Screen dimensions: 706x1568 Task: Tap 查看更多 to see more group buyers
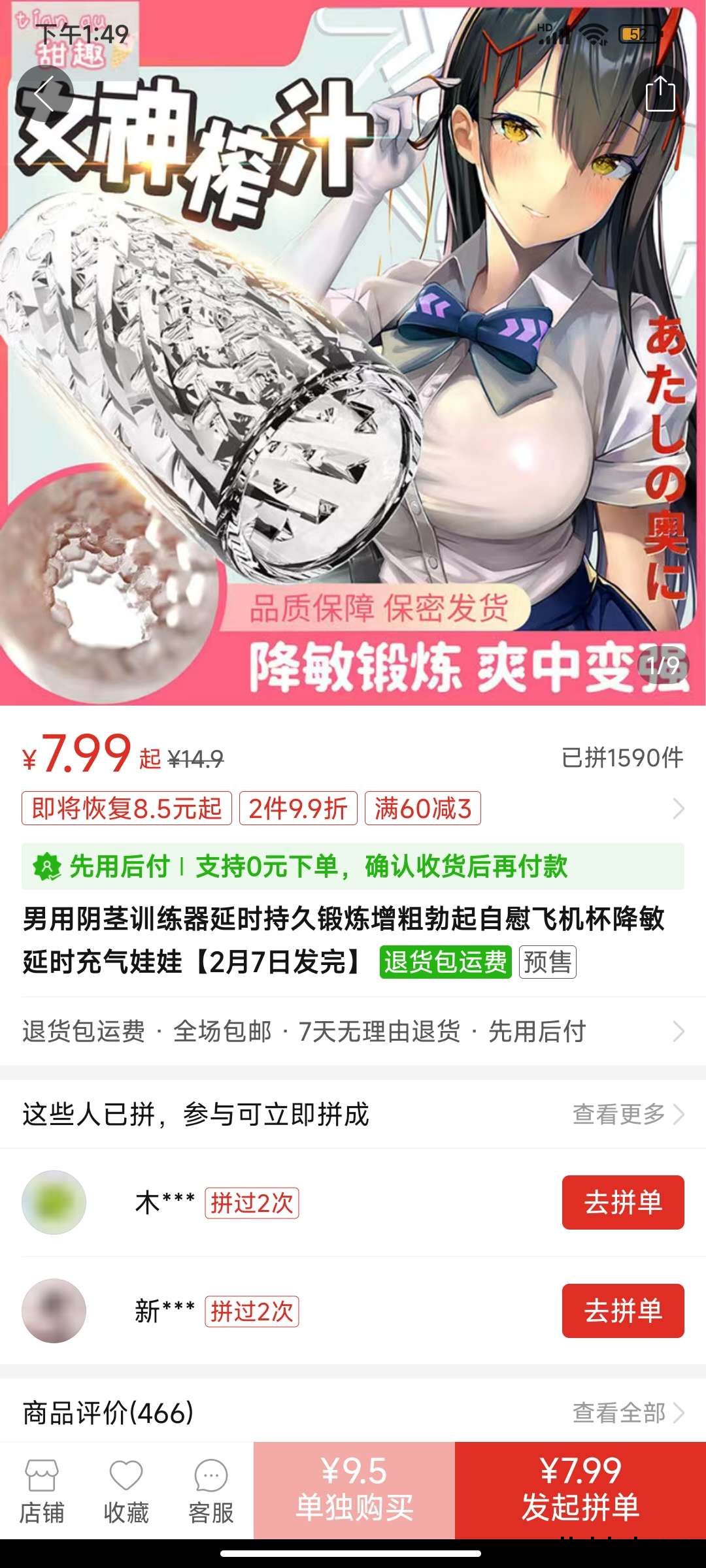626,1115
